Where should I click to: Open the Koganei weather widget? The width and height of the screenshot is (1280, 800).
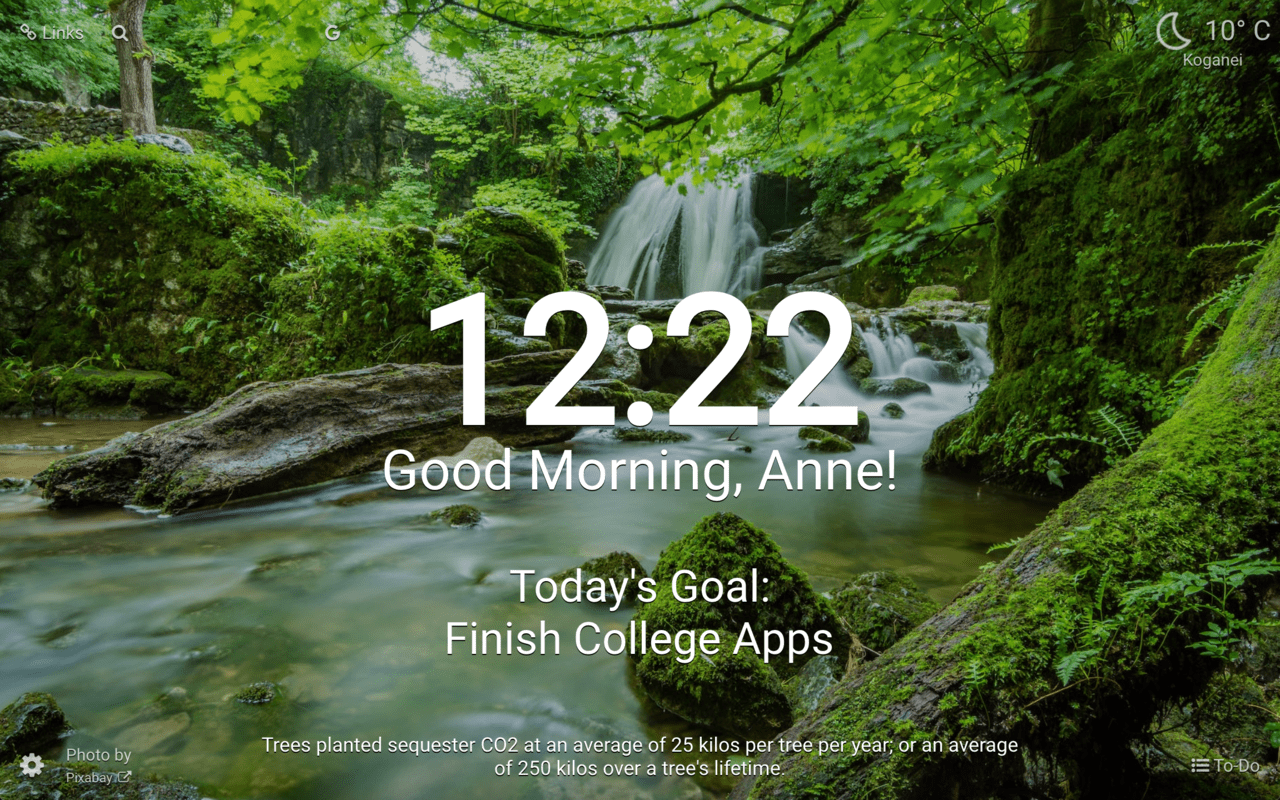pos(1212,38)
